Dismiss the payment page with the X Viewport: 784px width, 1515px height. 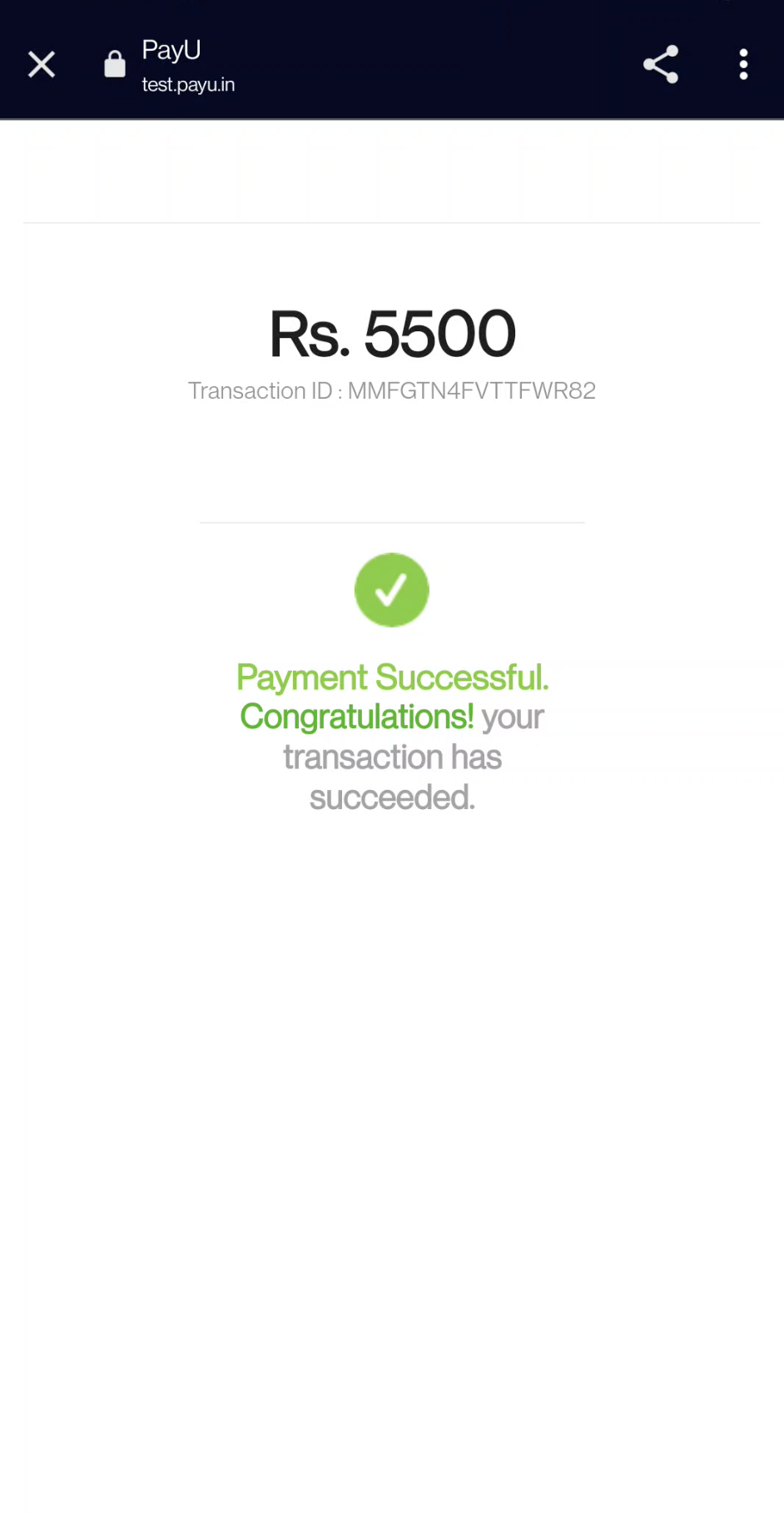click(41, 64)
